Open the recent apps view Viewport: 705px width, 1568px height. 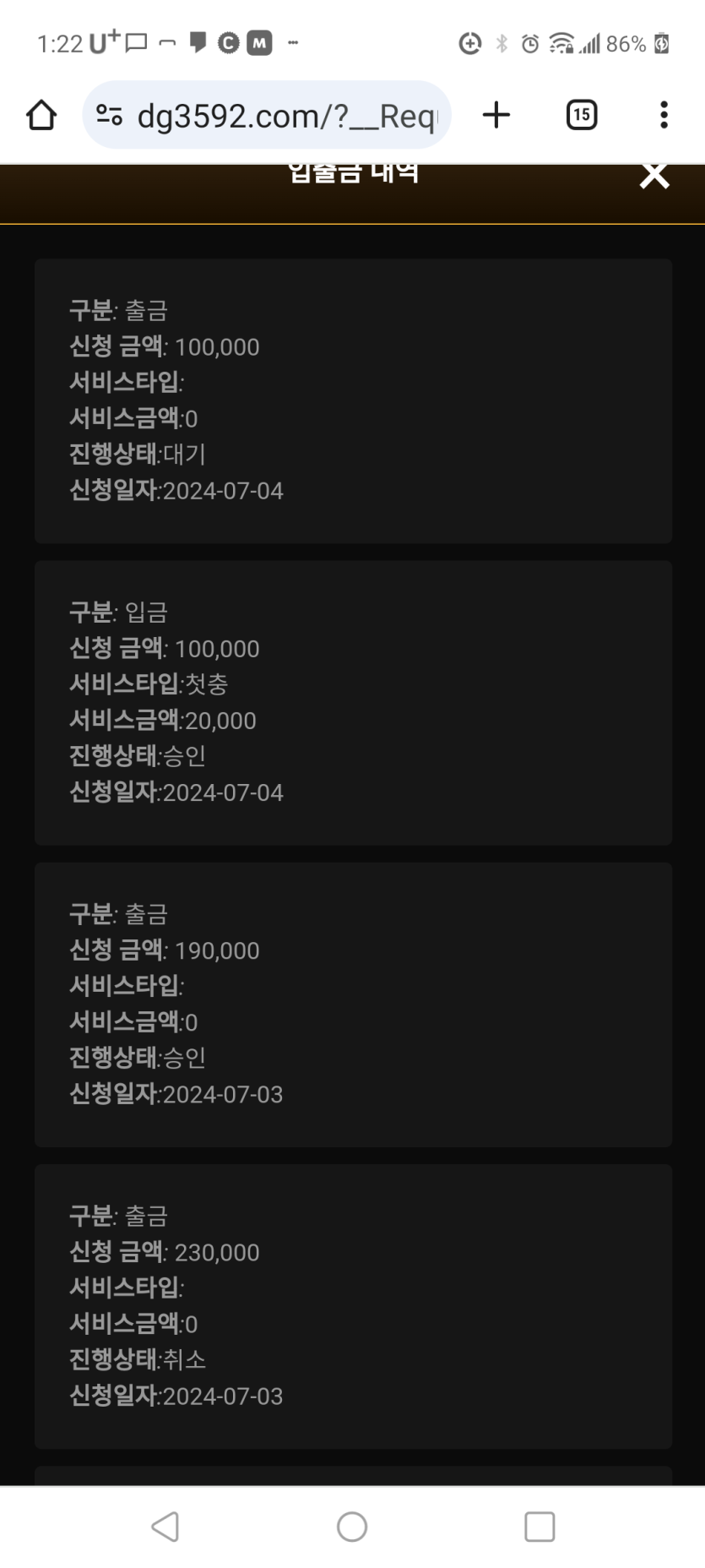tap(540, 1526)
